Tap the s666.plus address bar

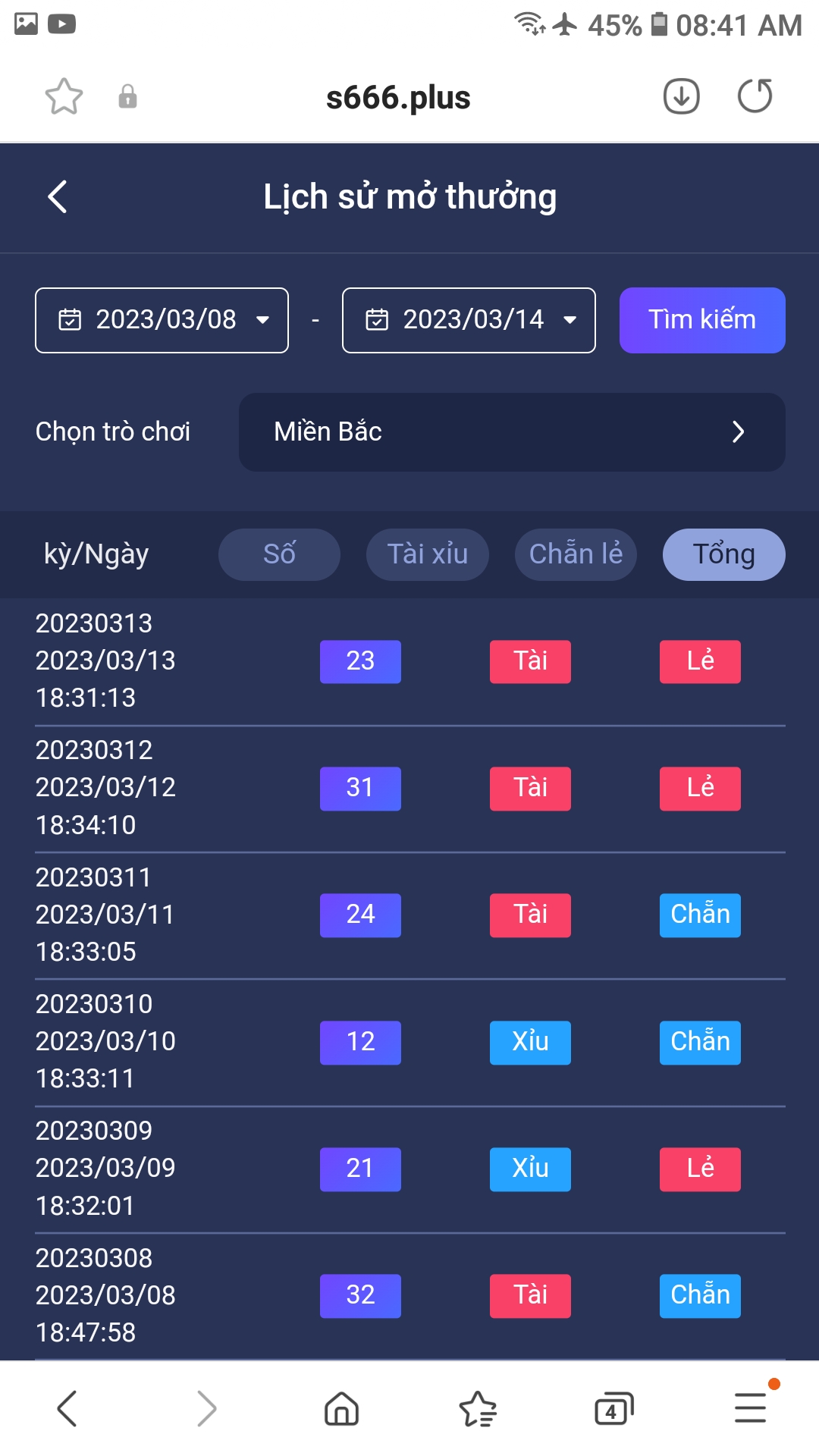tap(398, 98)
